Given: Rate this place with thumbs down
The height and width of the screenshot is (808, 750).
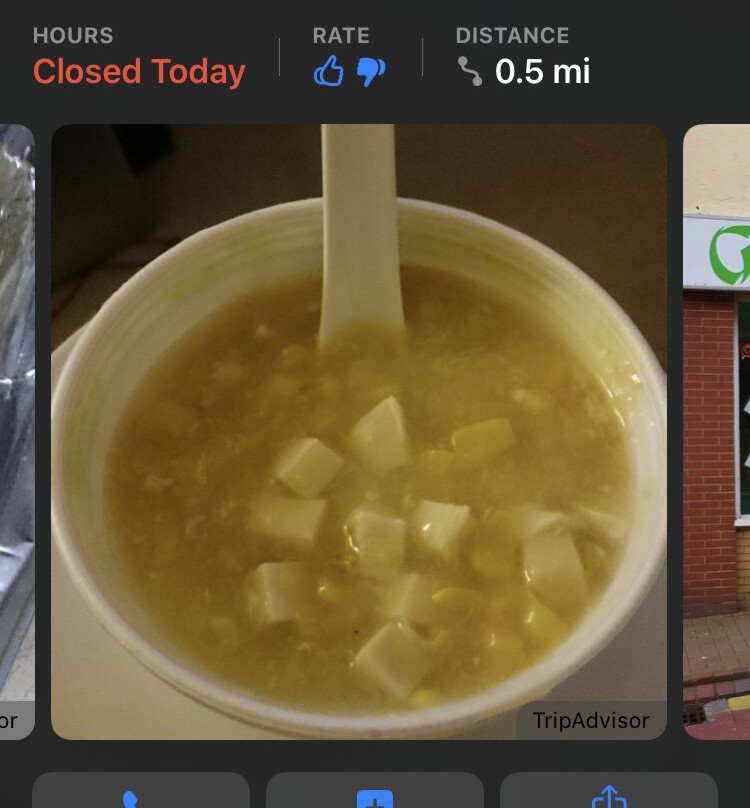Looking at the screenshot, I should (371, 72).
